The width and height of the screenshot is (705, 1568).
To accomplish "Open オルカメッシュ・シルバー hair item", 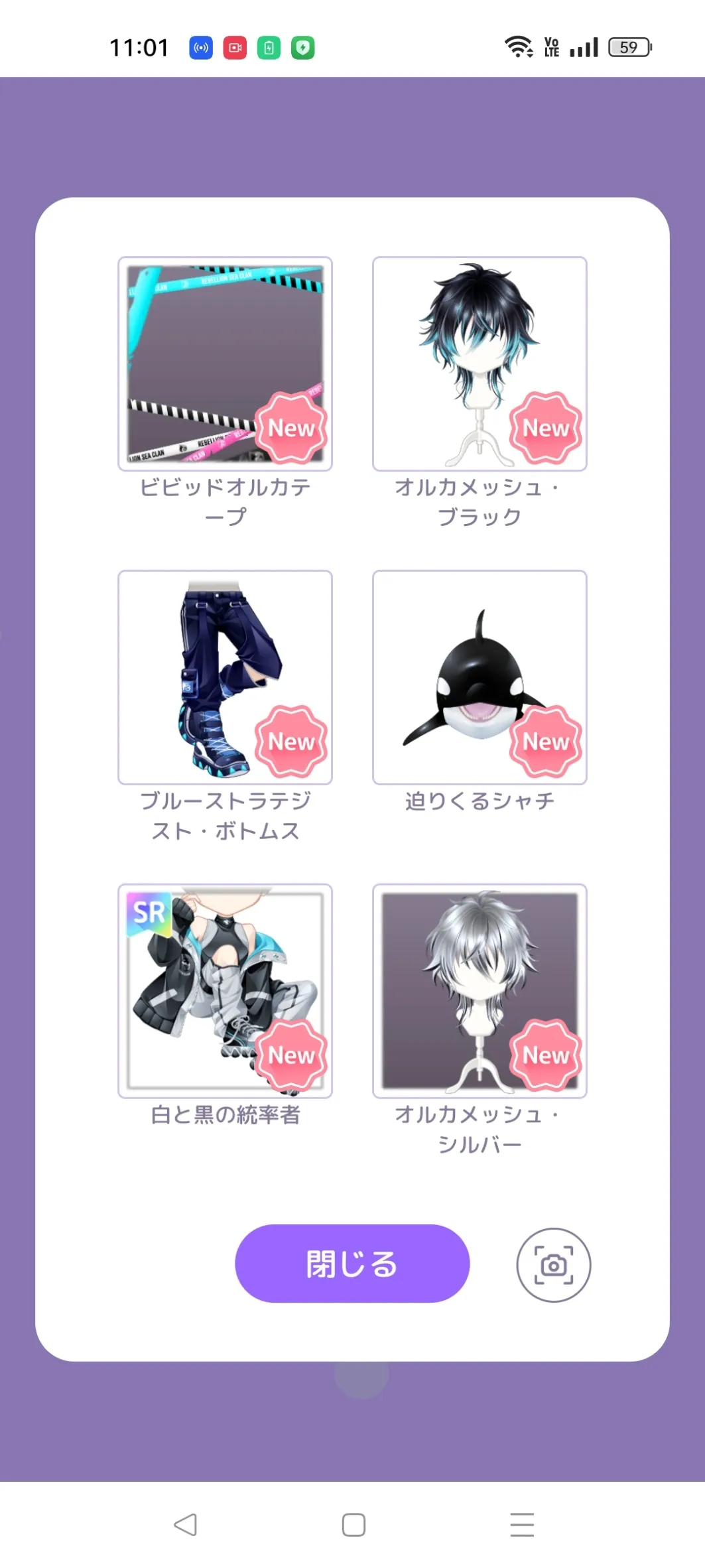I will point(480,990).
